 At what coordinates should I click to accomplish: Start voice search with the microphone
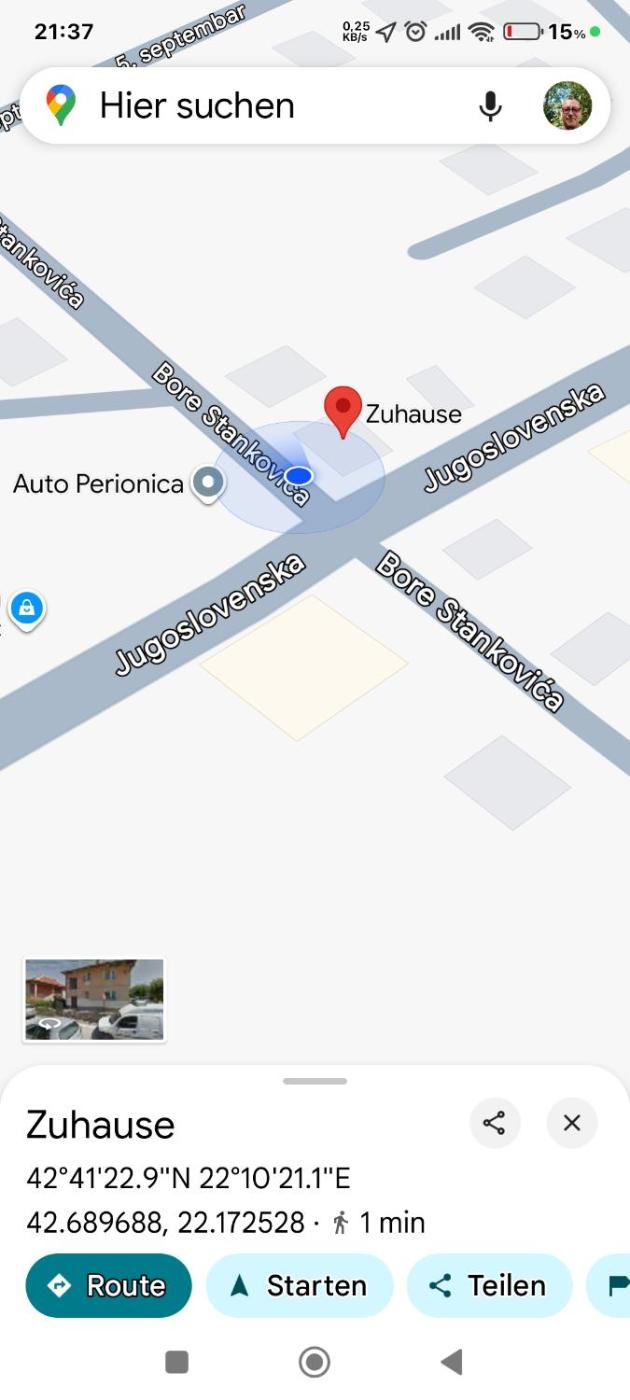pyautogui.click(x=490, y=106)
